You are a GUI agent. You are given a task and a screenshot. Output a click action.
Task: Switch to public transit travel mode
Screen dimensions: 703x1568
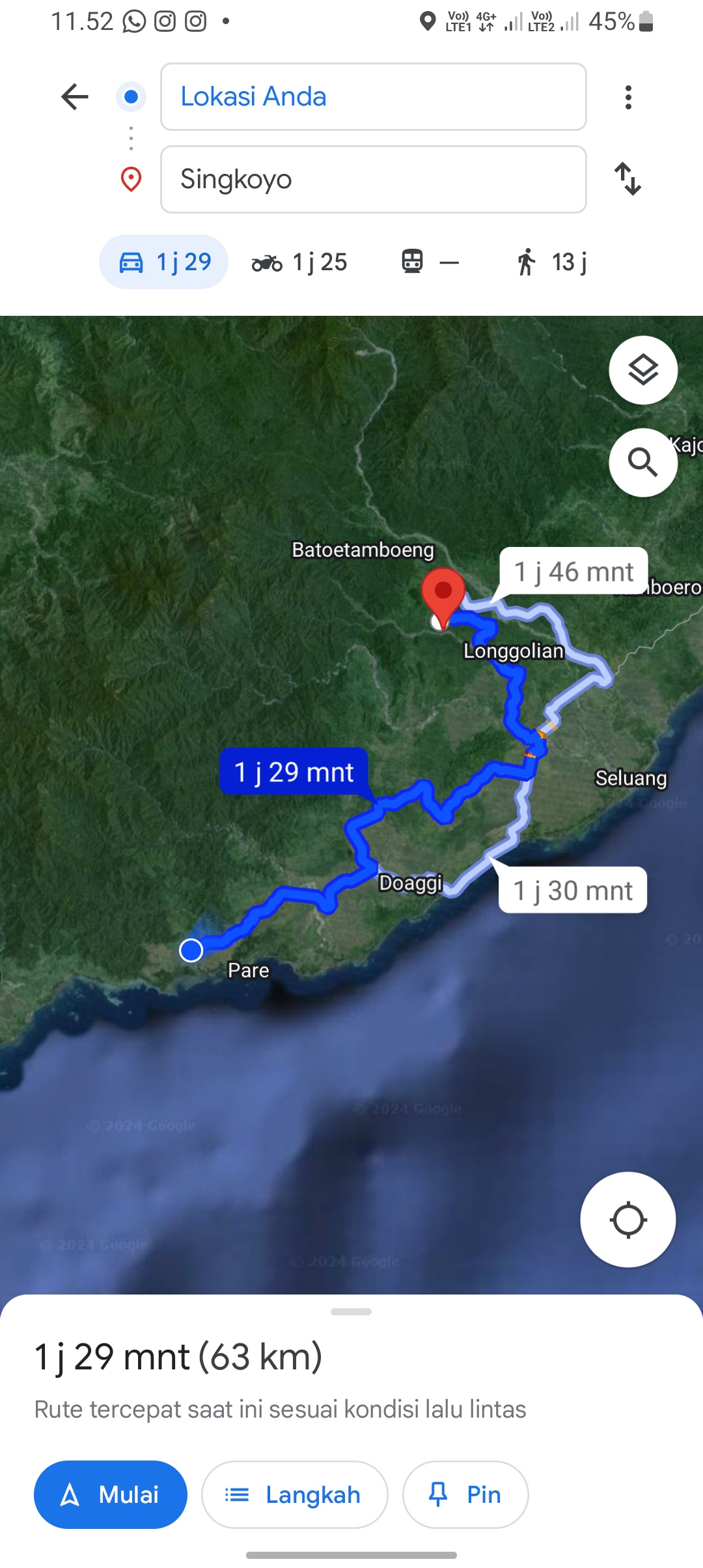430,262
